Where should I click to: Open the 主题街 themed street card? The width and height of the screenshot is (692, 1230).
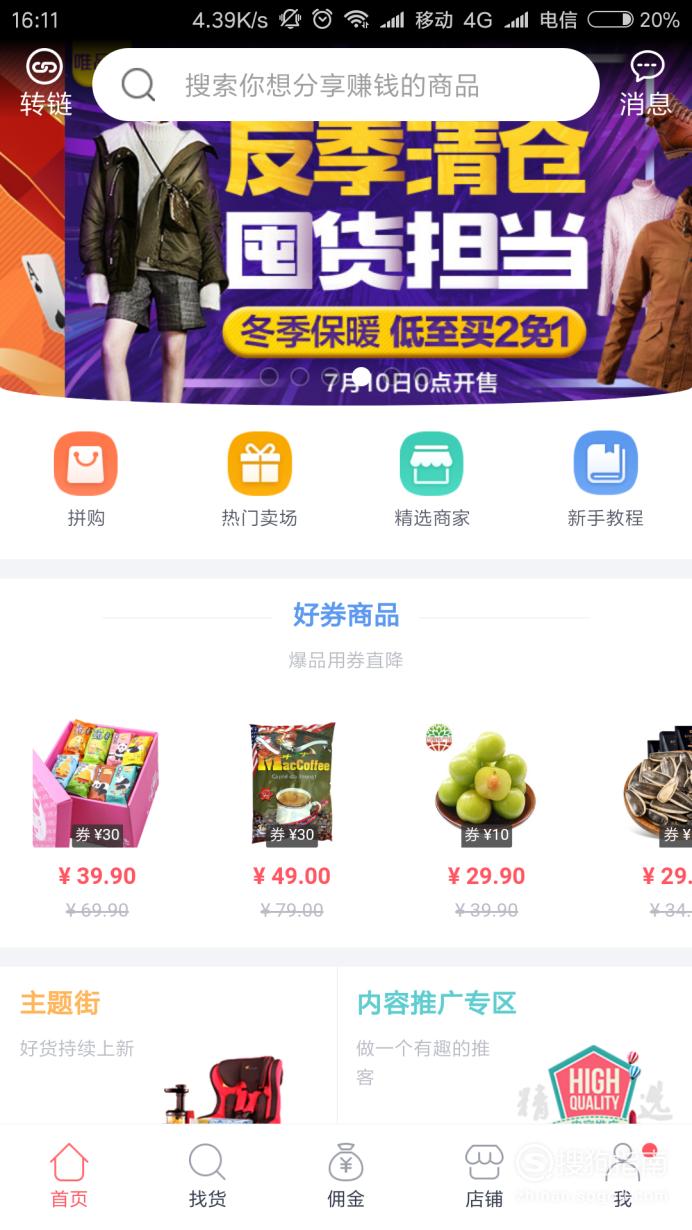click(x=168, y=1045)
